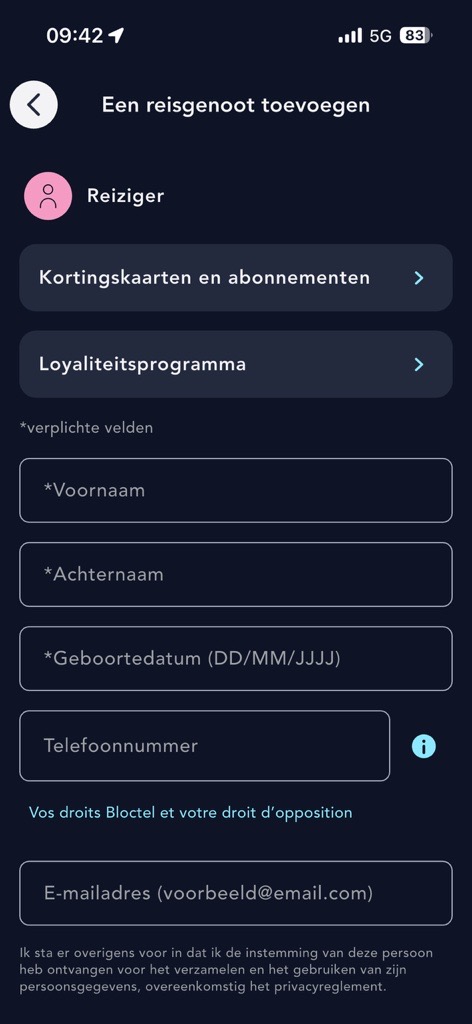Go back with the arrow button
This screenshot has width=472, height=1024.
[34, 104]
